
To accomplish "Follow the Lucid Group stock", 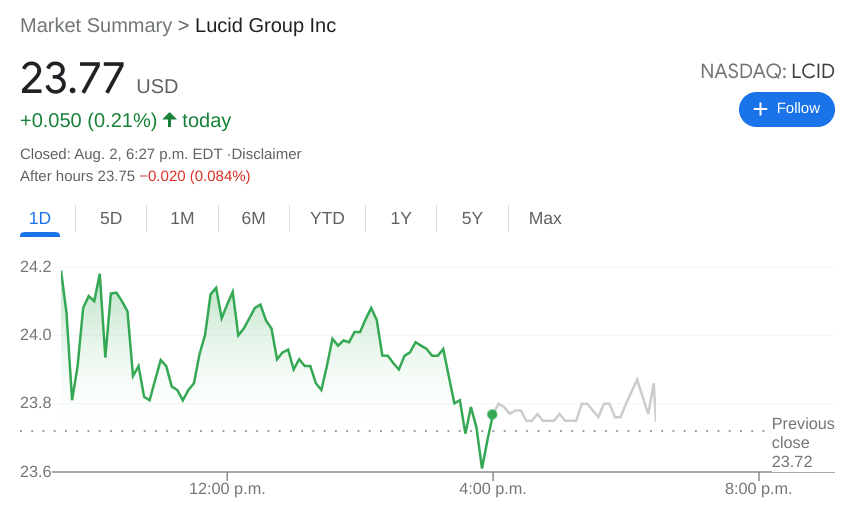I will [x=786, y=109].
